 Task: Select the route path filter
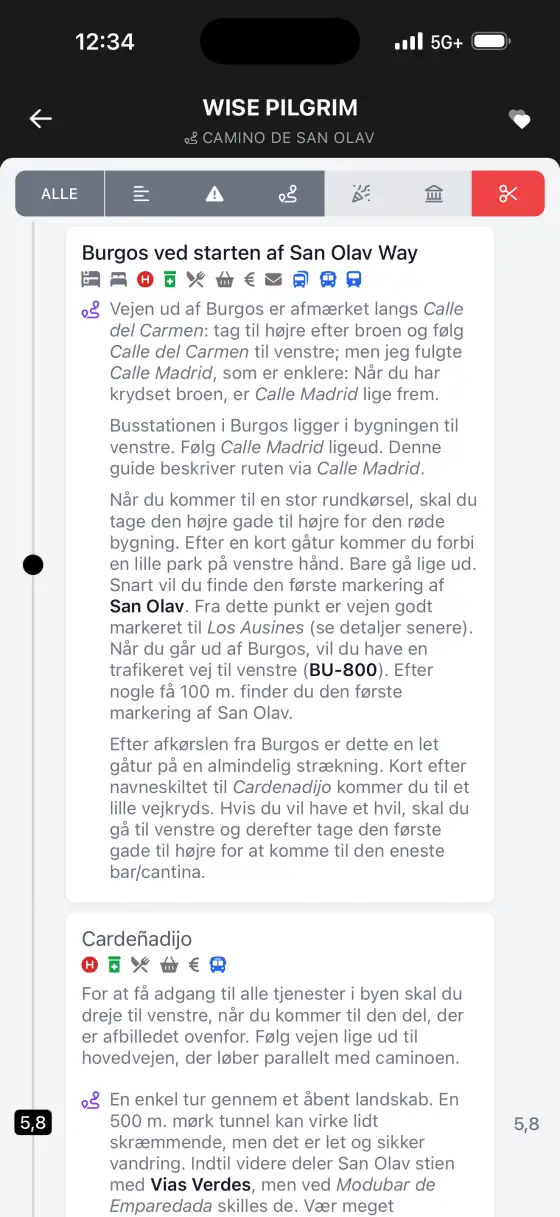288,194
